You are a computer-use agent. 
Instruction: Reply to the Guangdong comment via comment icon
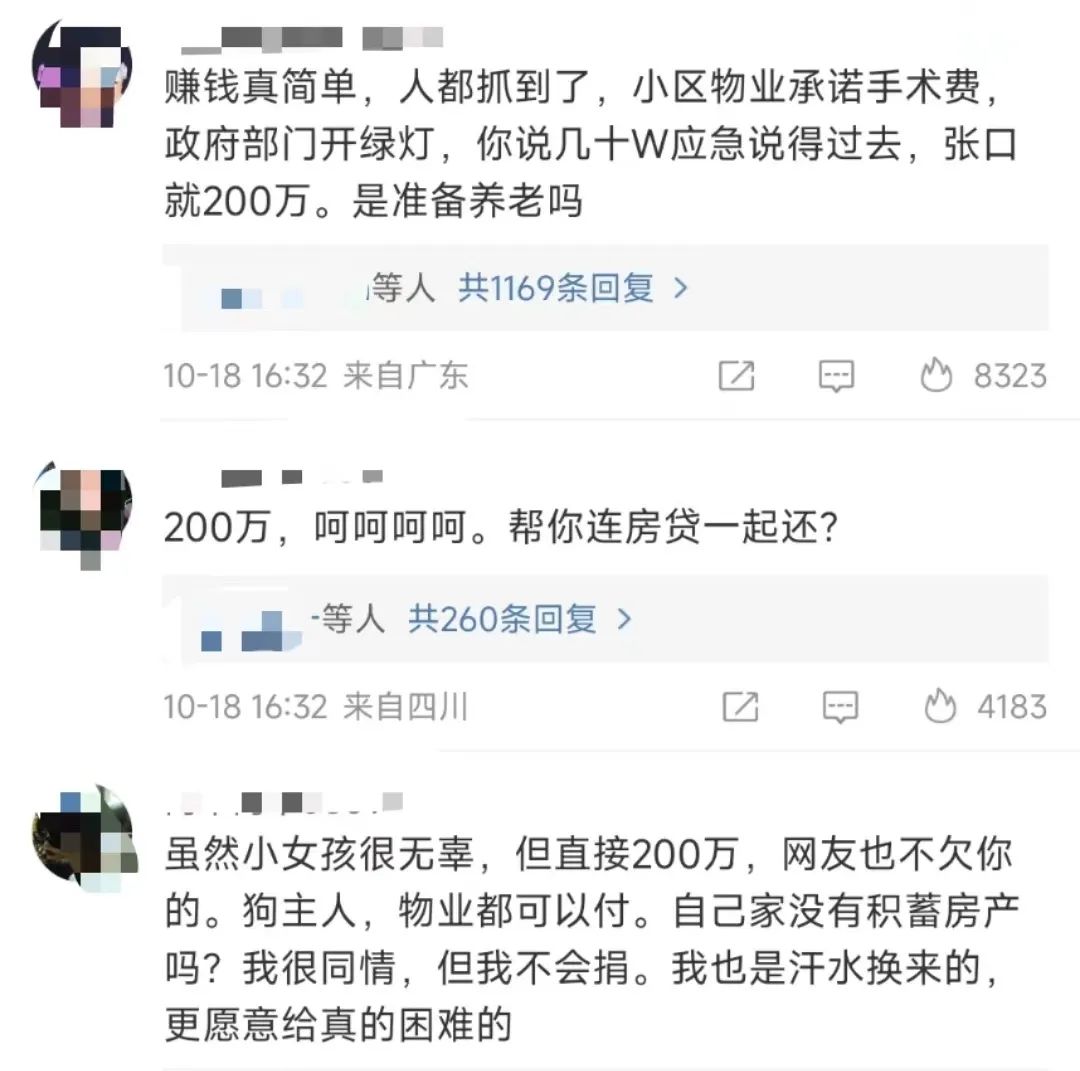[837, 376]
